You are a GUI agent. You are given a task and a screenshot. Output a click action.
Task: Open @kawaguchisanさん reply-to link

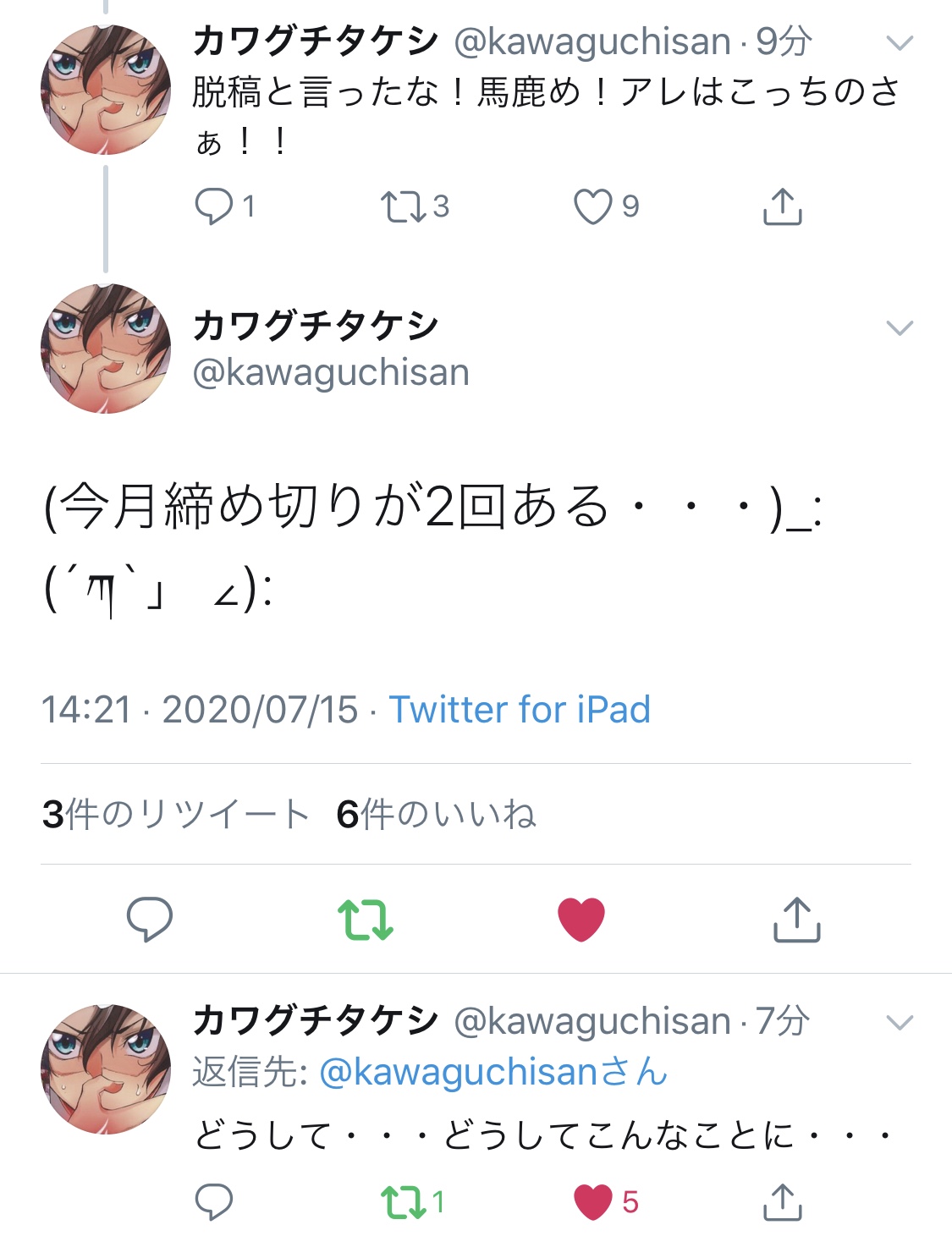click(493, 1072)
